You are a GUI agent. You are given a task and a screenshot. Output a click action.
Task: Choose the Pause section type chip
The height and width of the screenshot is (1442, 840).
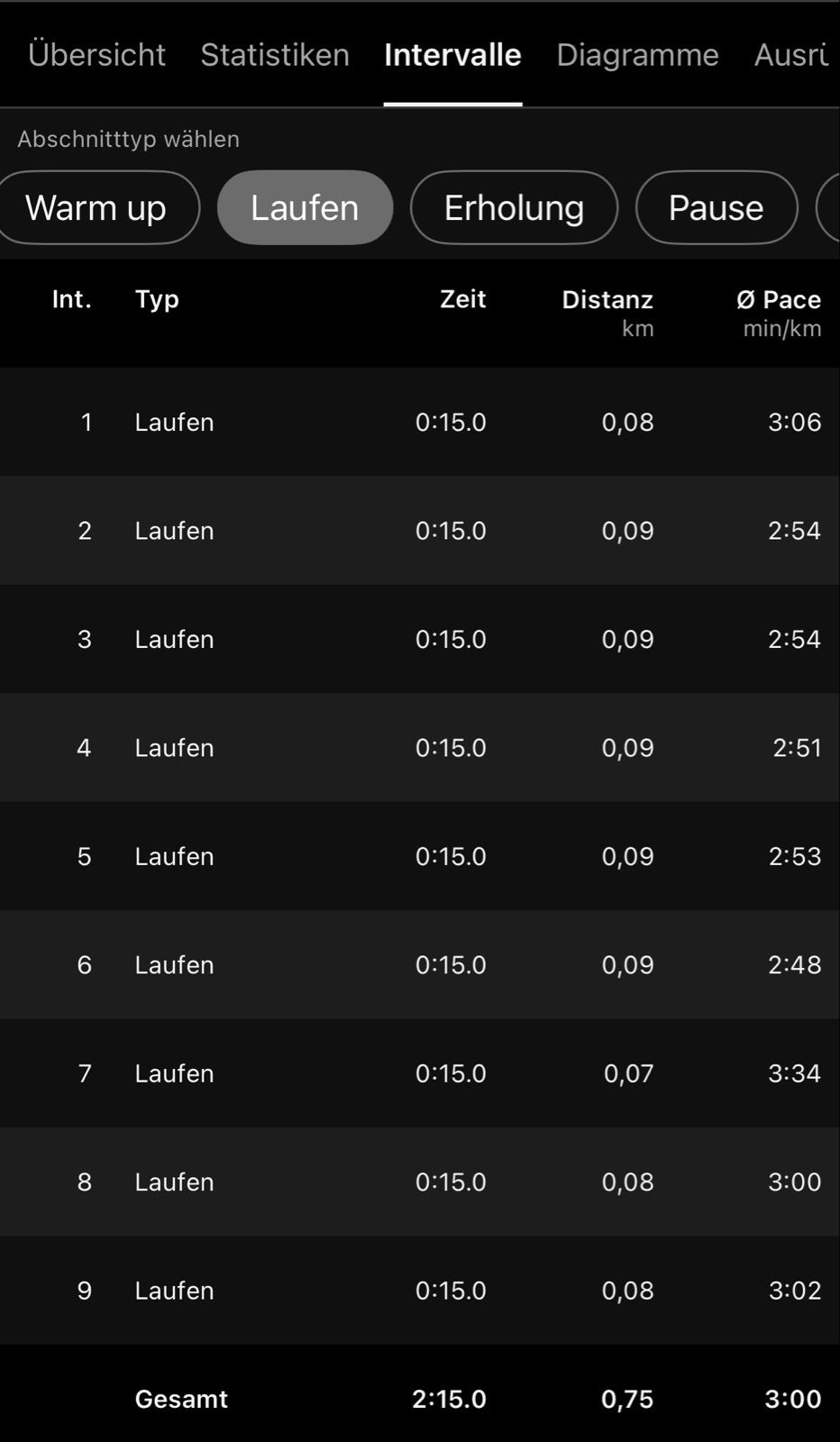pos(716,208)
